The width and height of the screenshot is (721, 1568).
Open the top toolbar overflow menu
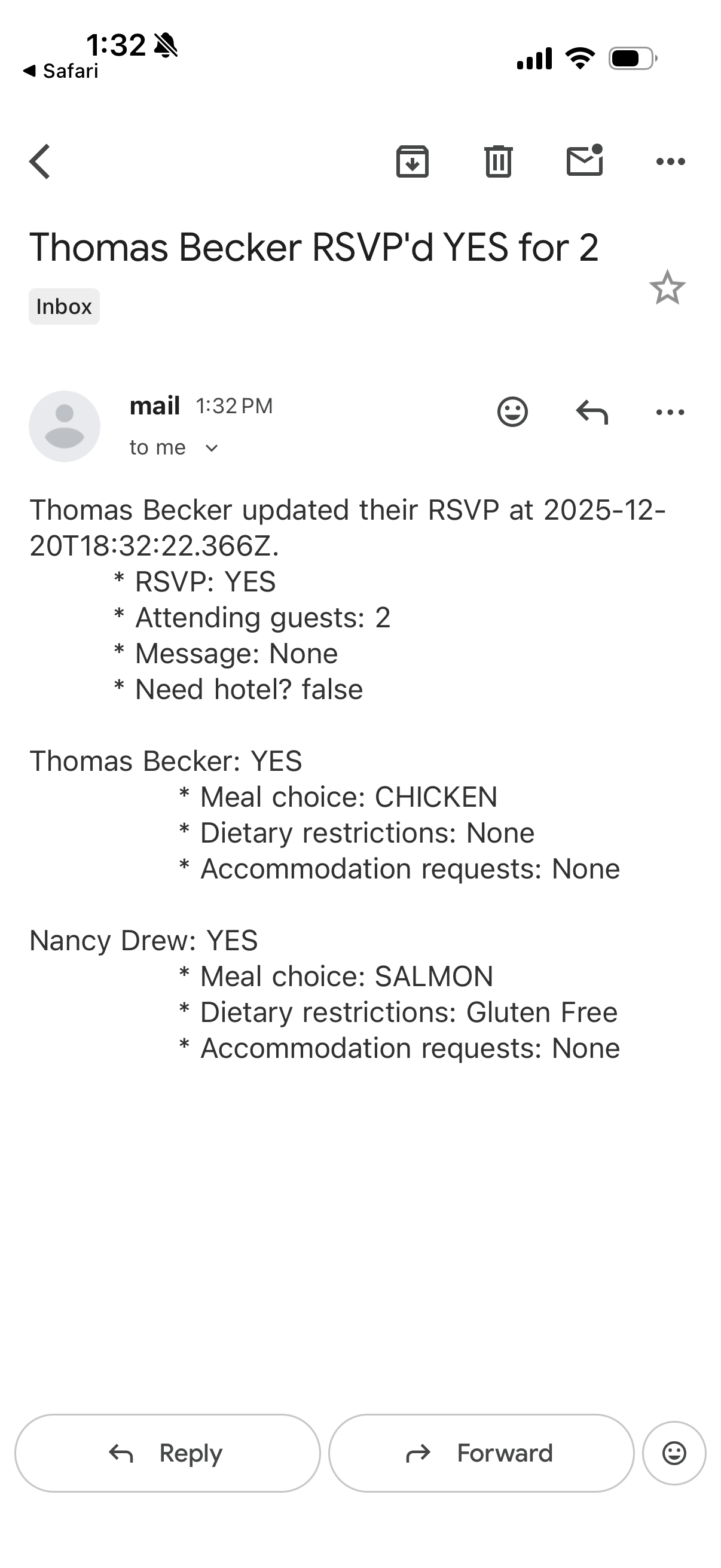(671, 161)
